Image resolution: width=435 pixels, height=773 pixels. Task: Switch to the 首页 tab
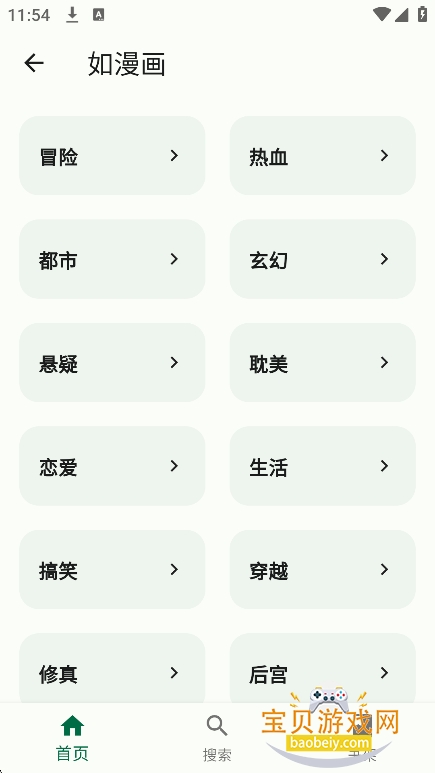[72, 738]
